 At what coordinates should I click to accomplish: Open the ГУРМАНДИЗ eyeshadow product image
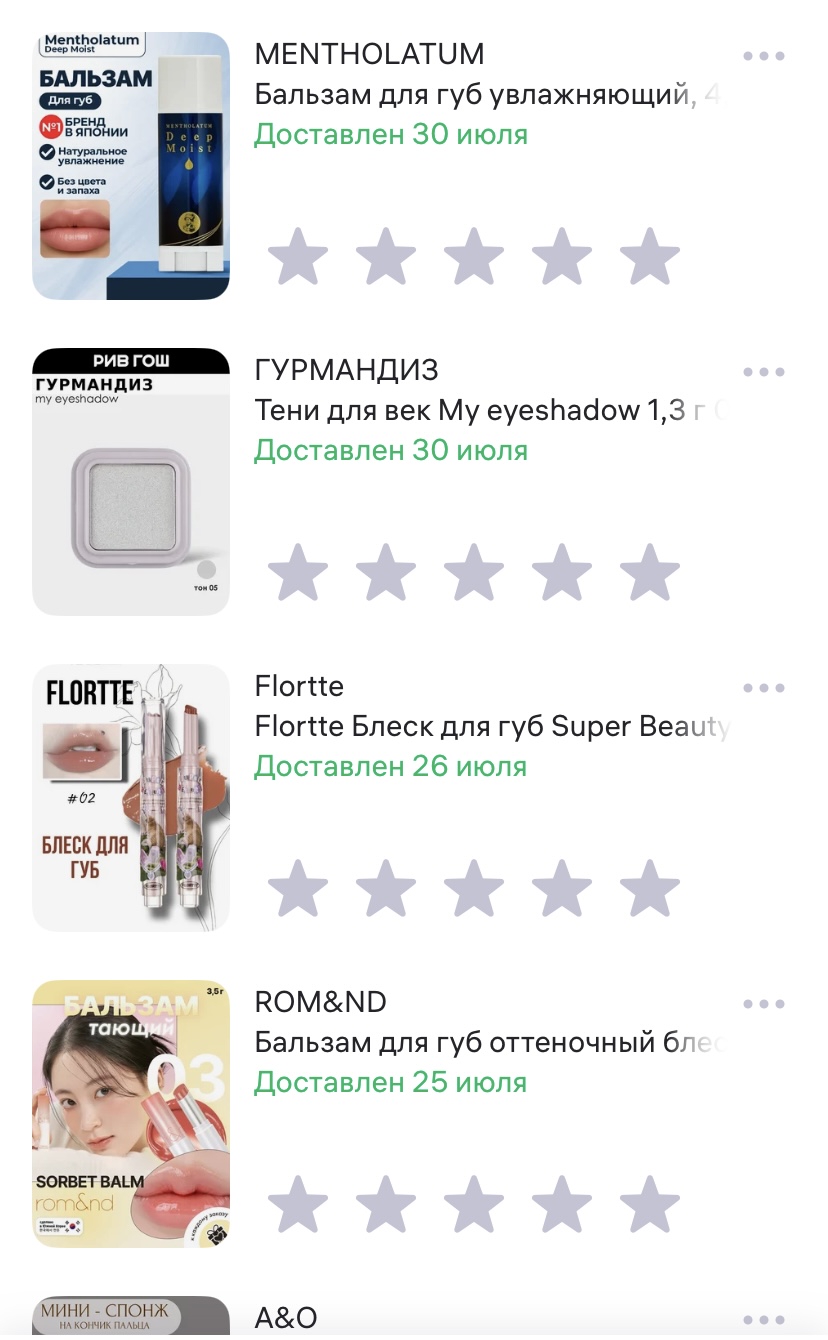(x=131, y=482)
